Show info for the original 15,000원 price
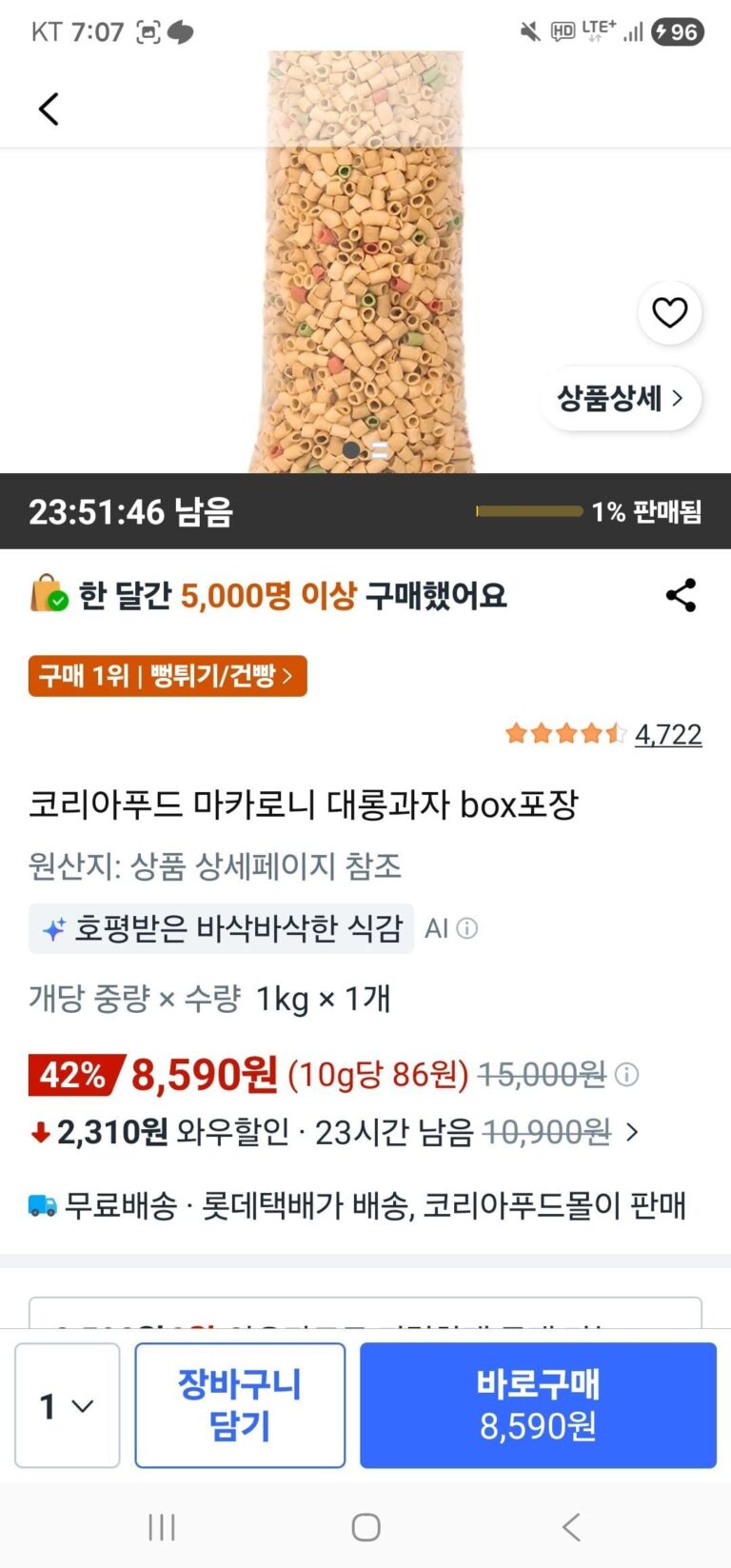This screenshot has width=731, height=1568. pyautogui.click(x=626, y=1075)
